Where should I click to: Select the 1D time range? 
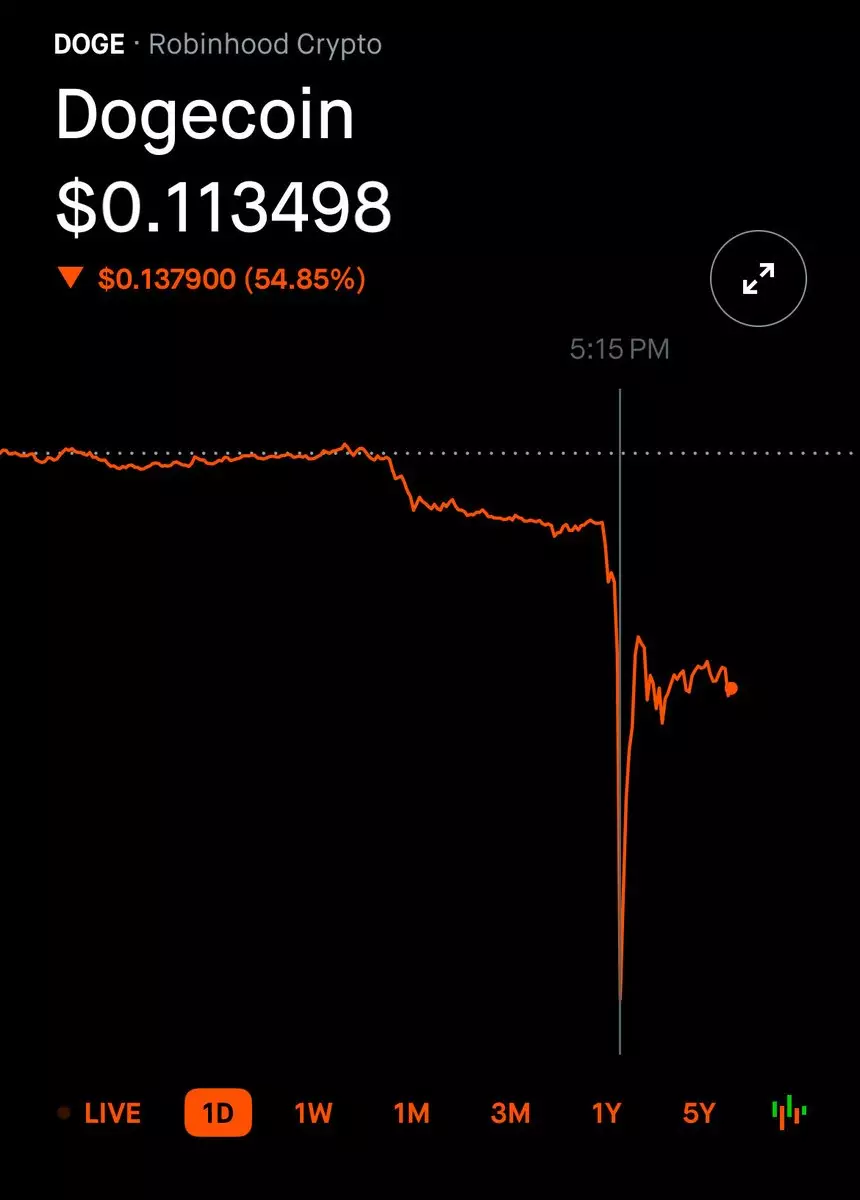coord(218,1113)
